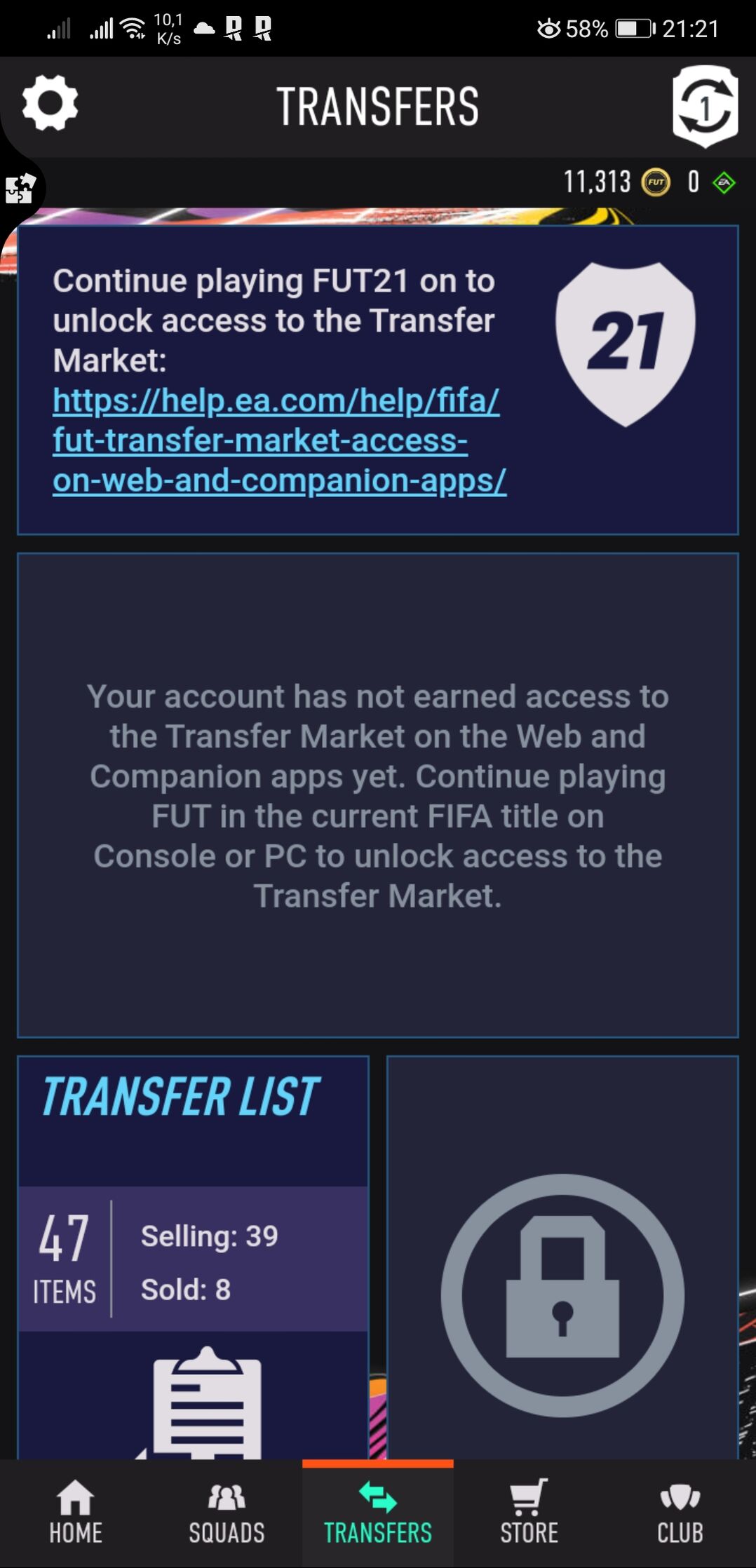Open the EA help transfer market link

(278, 440)
